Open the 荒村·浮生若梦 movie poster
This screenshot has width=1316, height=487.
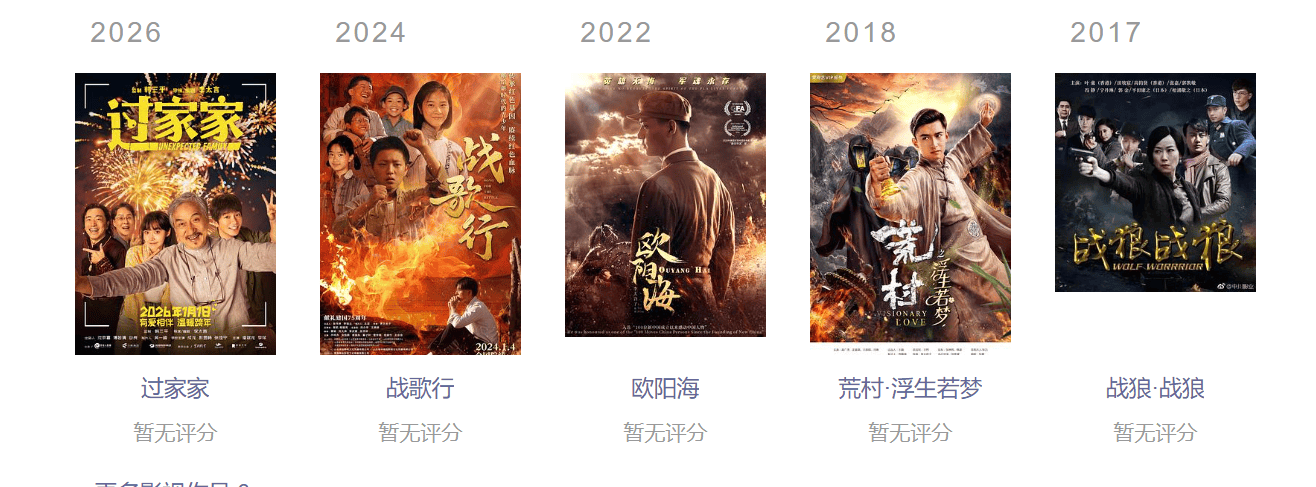coord(910,208)
